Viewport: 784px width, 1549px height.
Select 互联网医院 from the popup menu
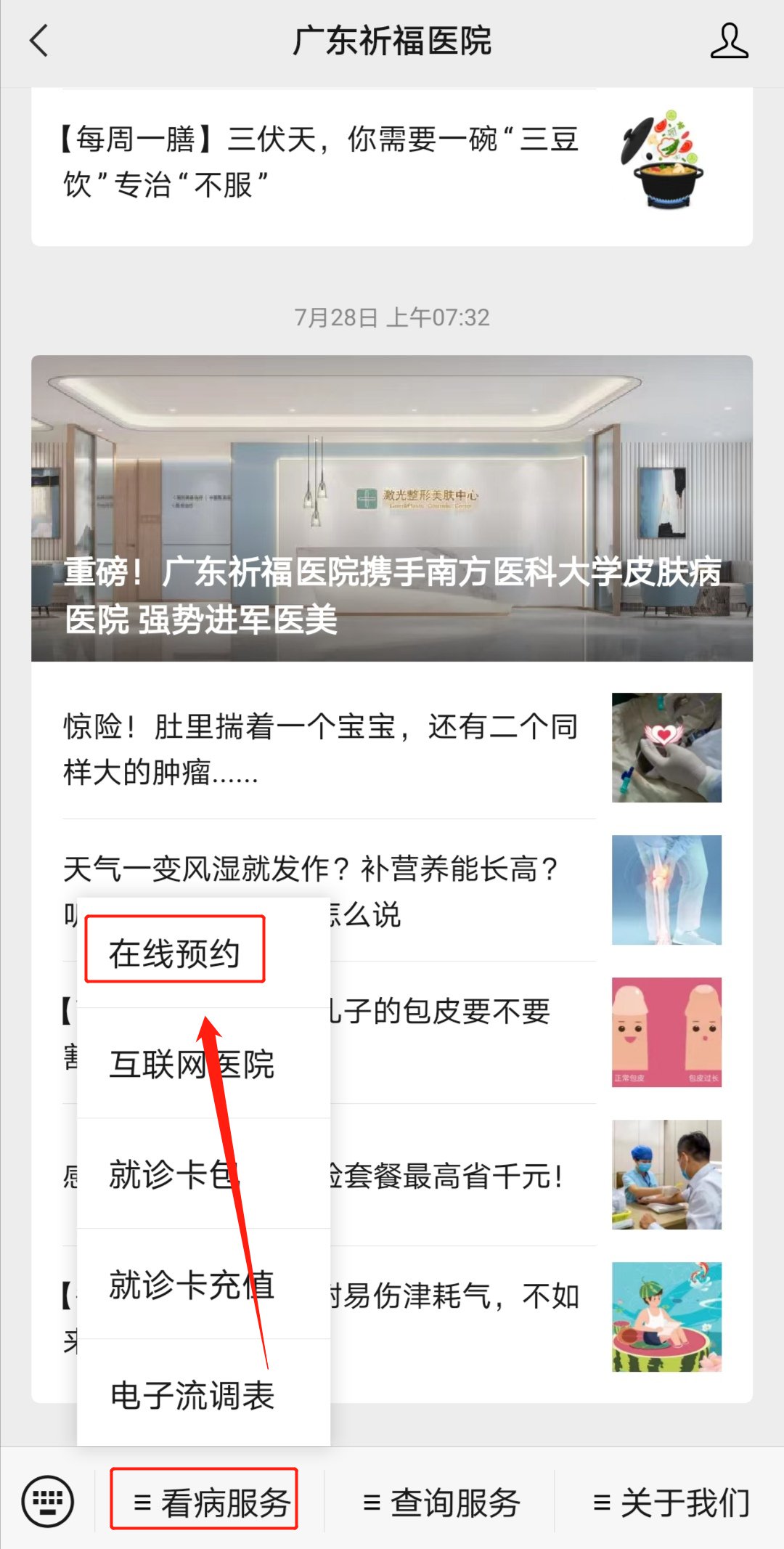tap(192, 1065)
